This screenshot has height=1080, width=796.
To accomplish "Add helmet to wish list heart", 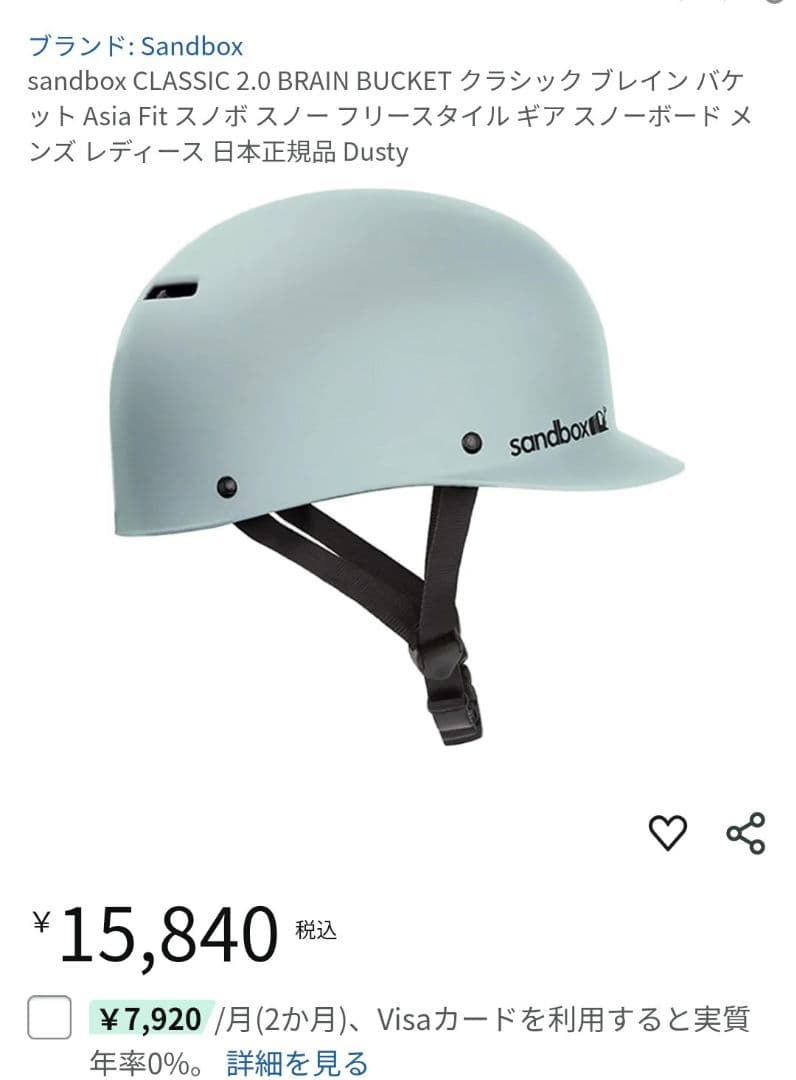I will coord(668,832).
